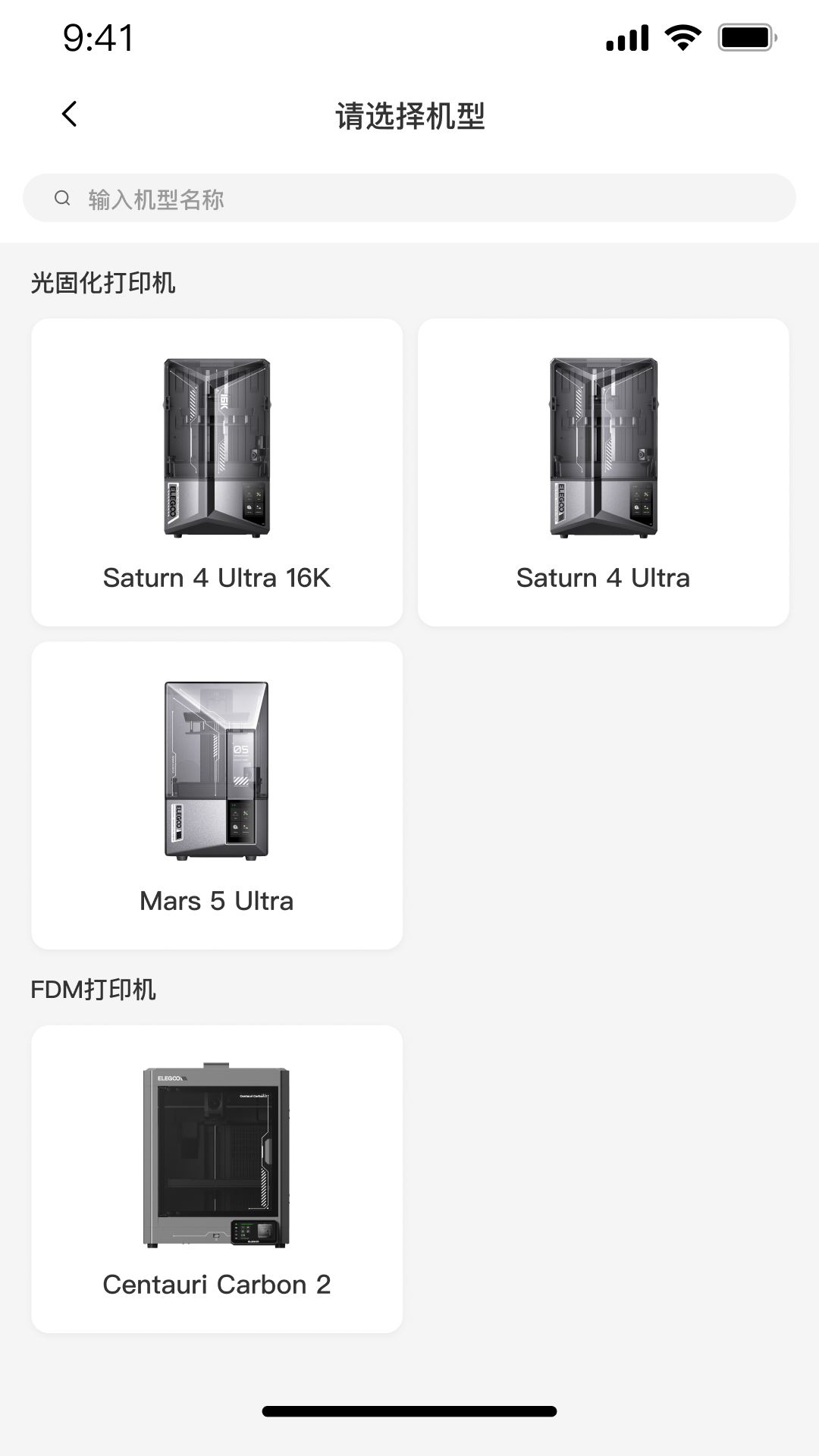
Task: Go back using the header arrow
Action: pos(69,115)
